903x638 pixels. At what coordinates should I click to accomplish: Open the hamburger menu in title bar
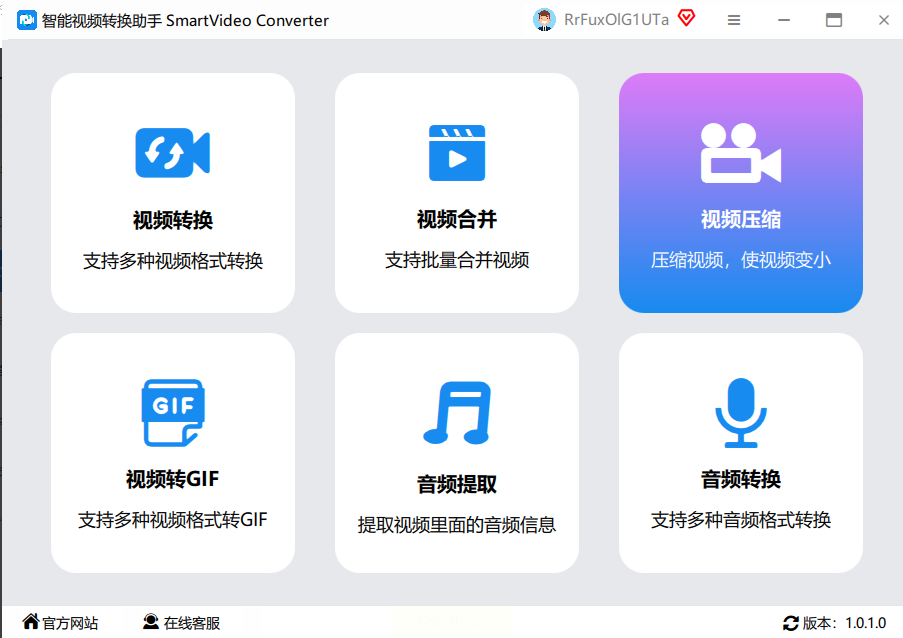tap(734, 20)
